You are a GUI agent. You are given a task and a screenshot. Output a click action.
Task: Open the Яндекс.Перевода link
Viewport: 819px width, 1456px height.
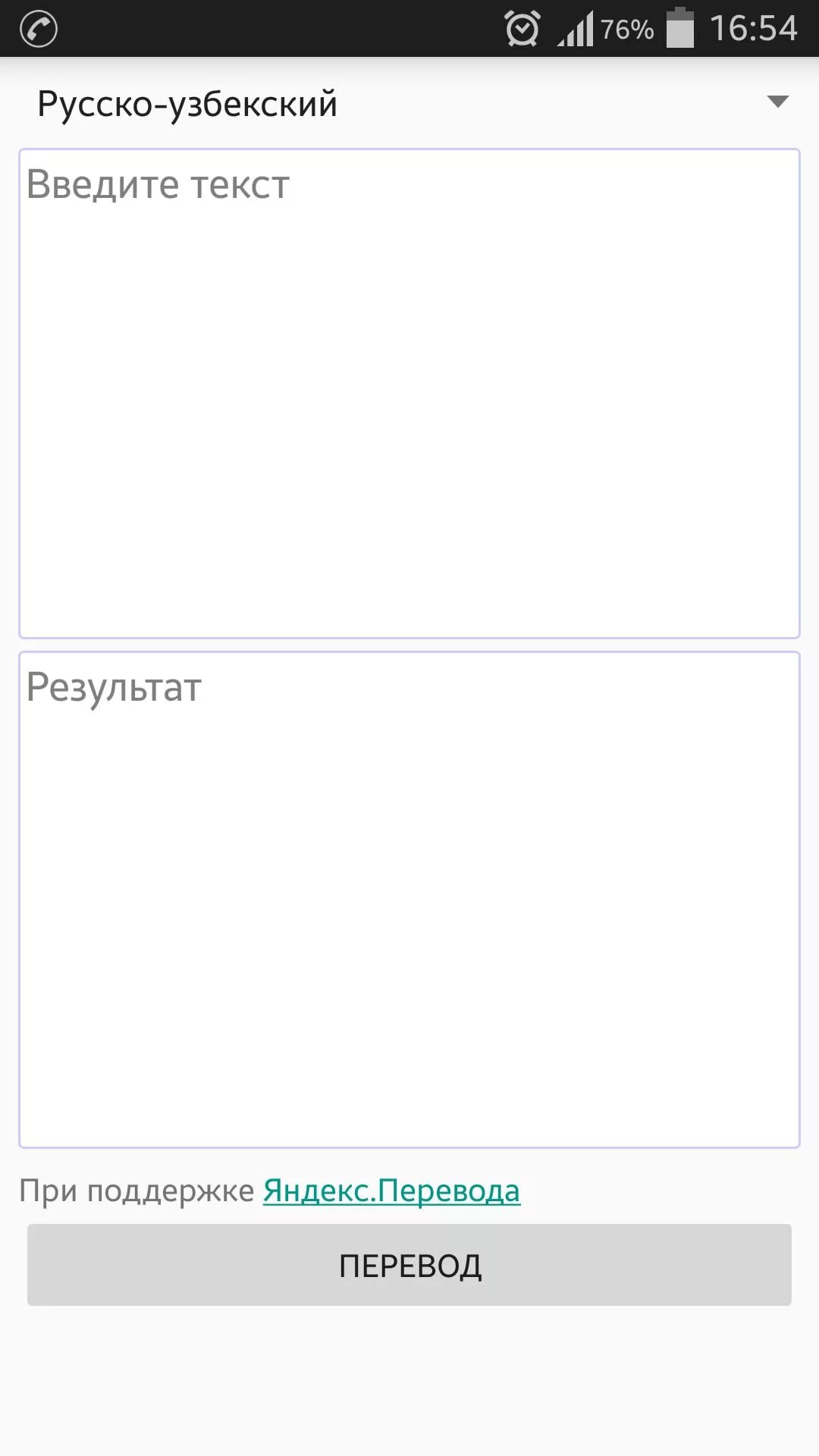(x=391, y=1191)
